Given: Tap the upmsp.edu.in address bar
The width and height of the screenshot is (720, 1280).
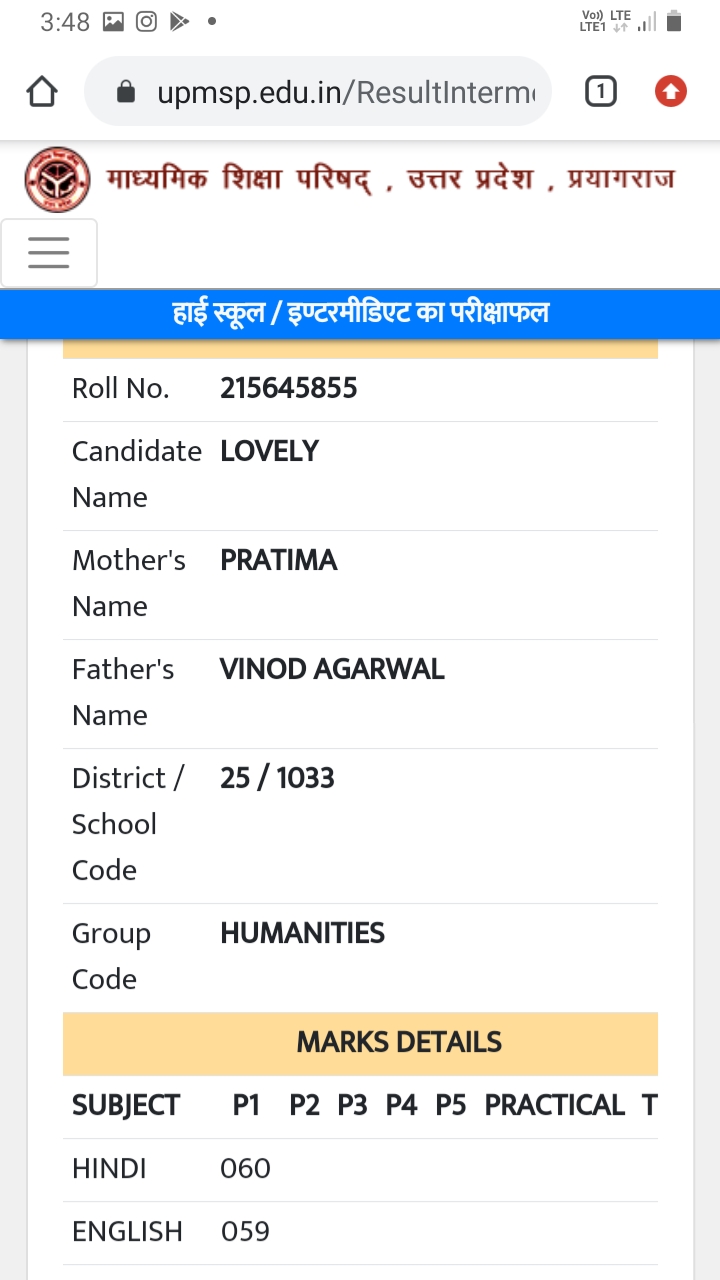Looking at the screenshot, I should click(318, 92).
